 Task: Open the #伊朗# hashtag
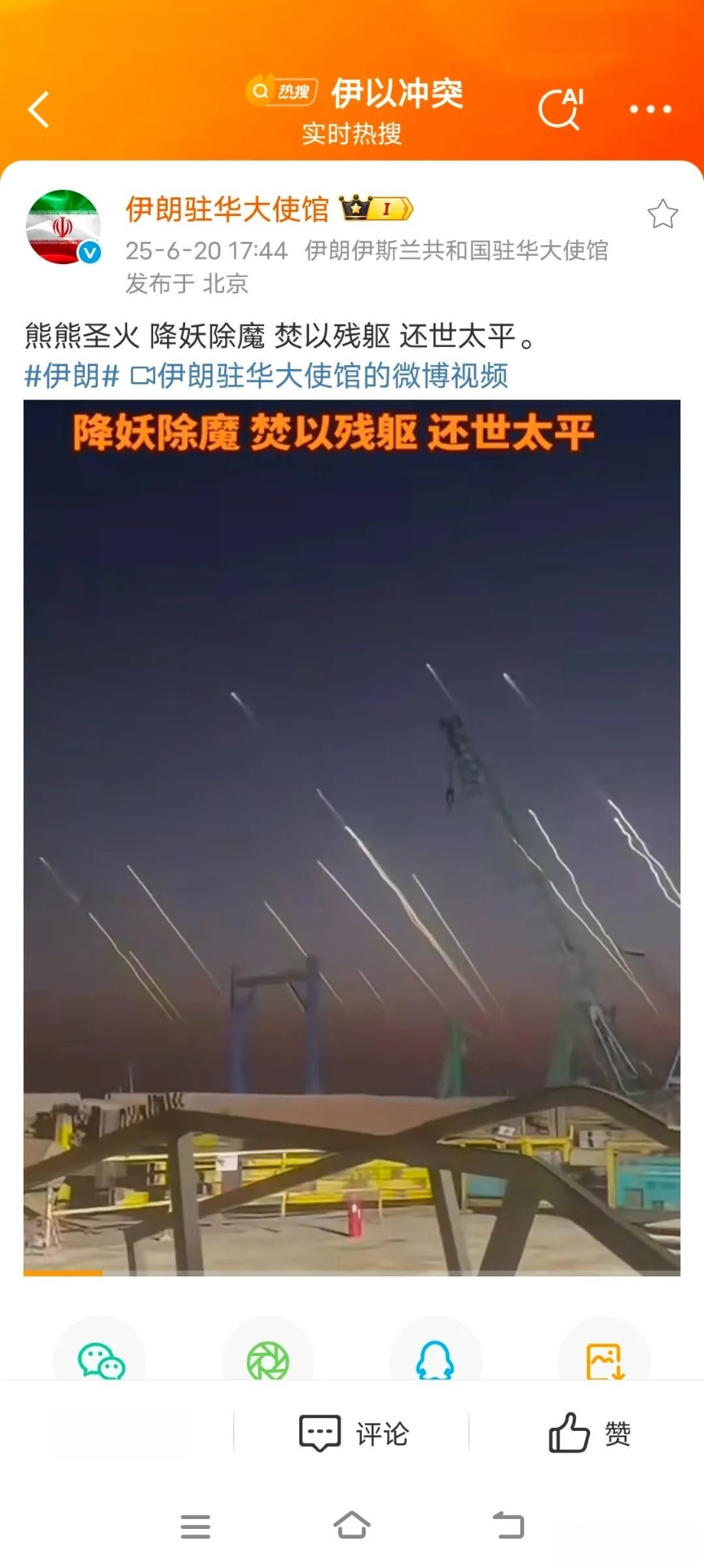(72, 375)
